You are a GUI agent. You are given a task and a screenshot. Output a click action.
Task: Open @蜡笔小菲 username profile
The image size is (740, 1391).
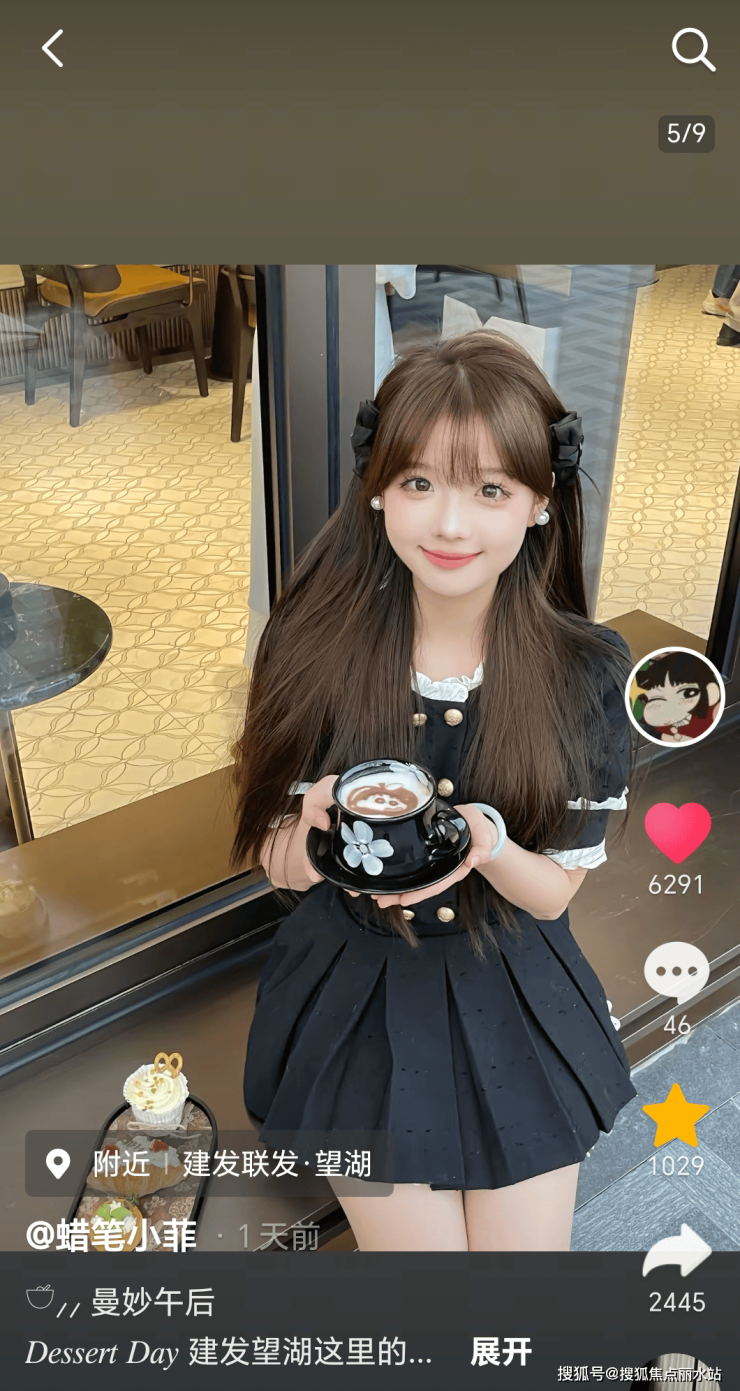[111, 1236]
